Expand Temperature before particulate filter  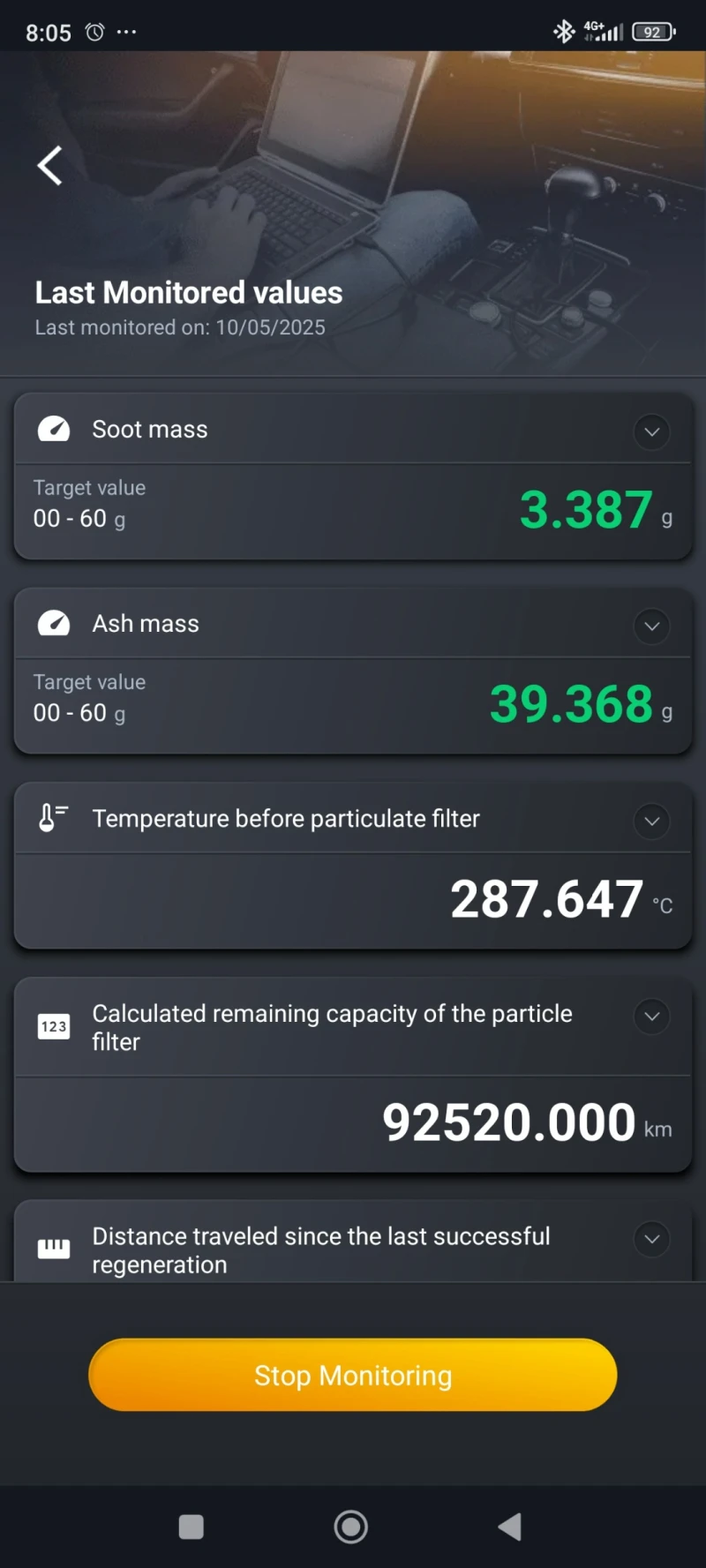[x=651, y=821]
